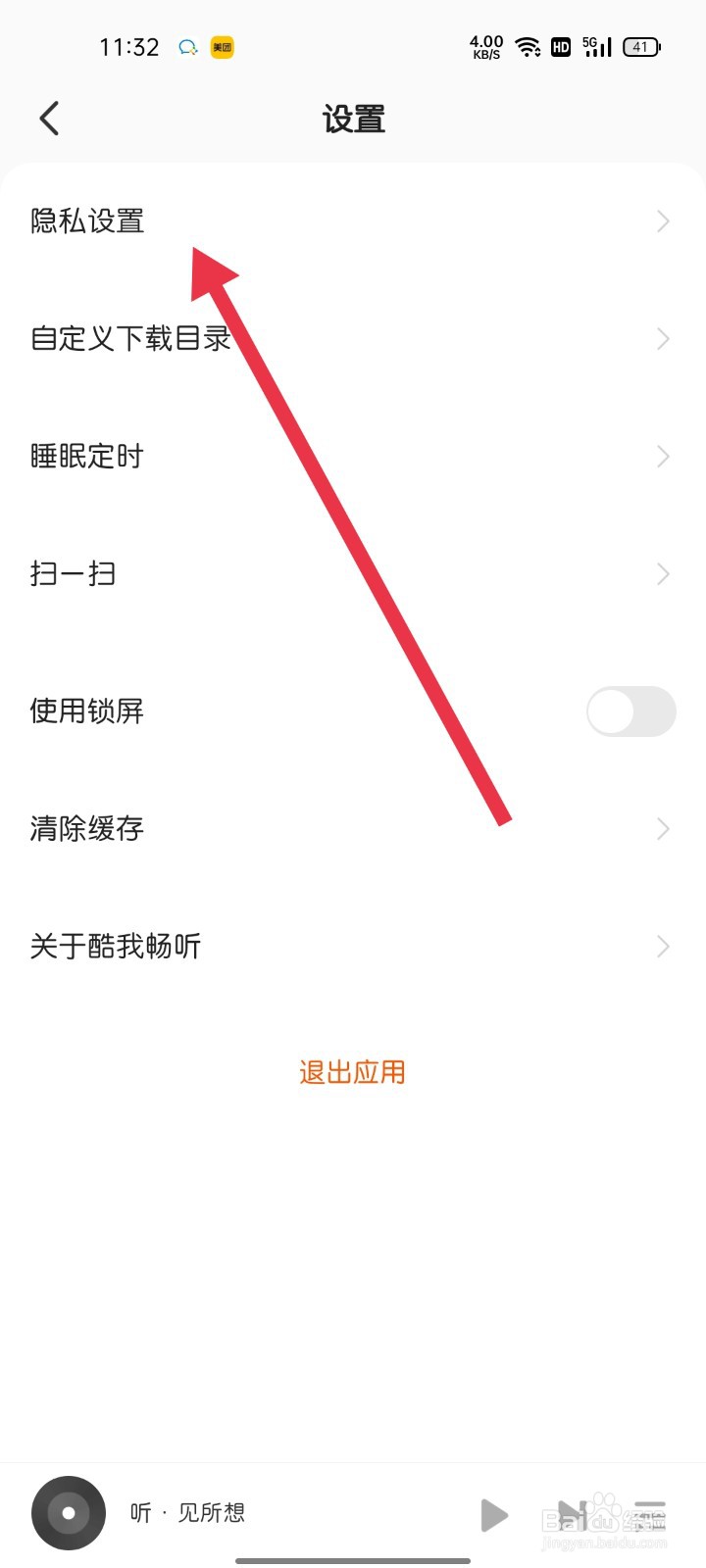The height and width of the screenshot is (1568, 706).
Task: Tap the 退出应用 exit button
Action: [352, 1071]
